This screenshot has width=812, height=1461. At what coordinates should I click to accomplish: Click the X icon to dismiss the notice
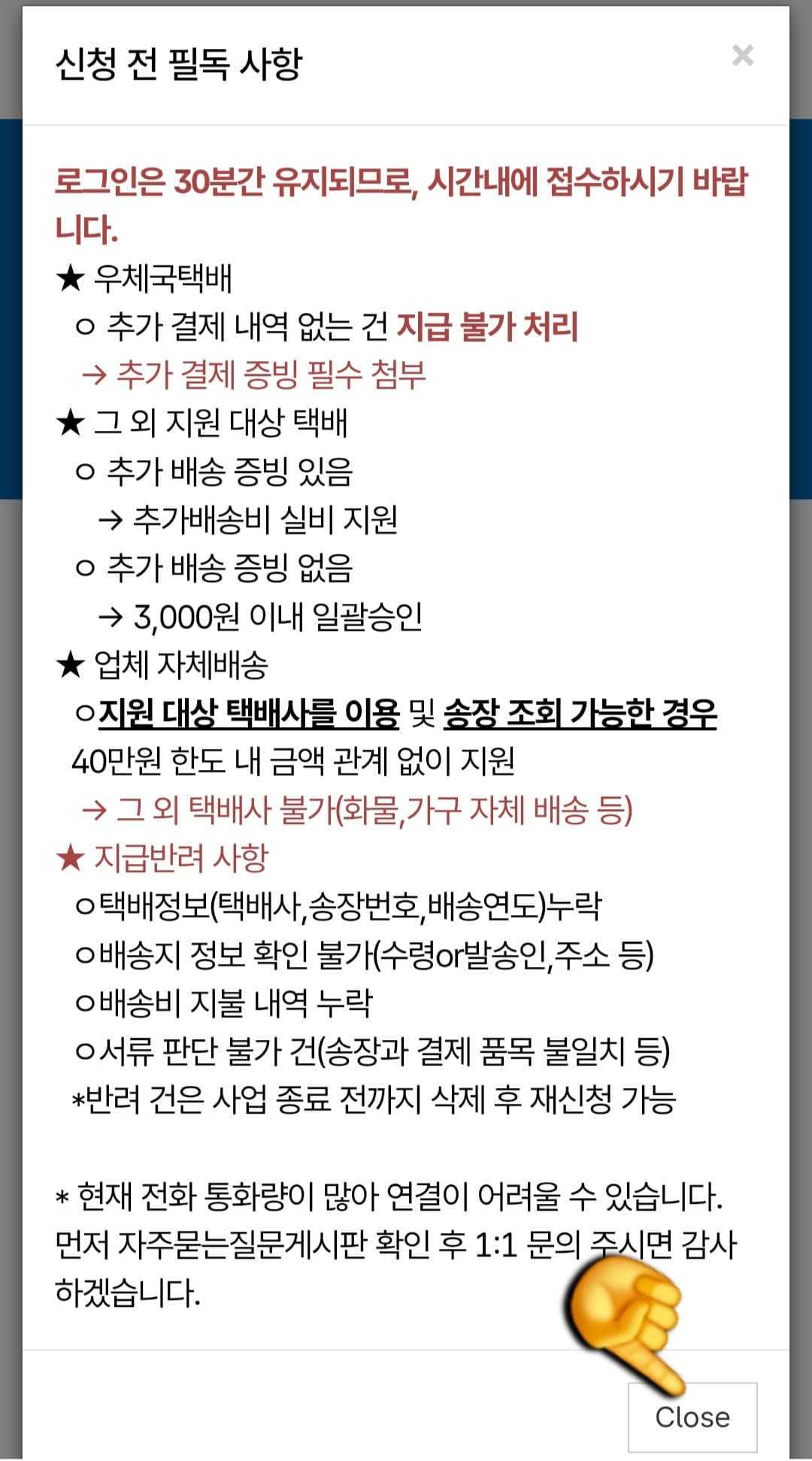[743, 54]
